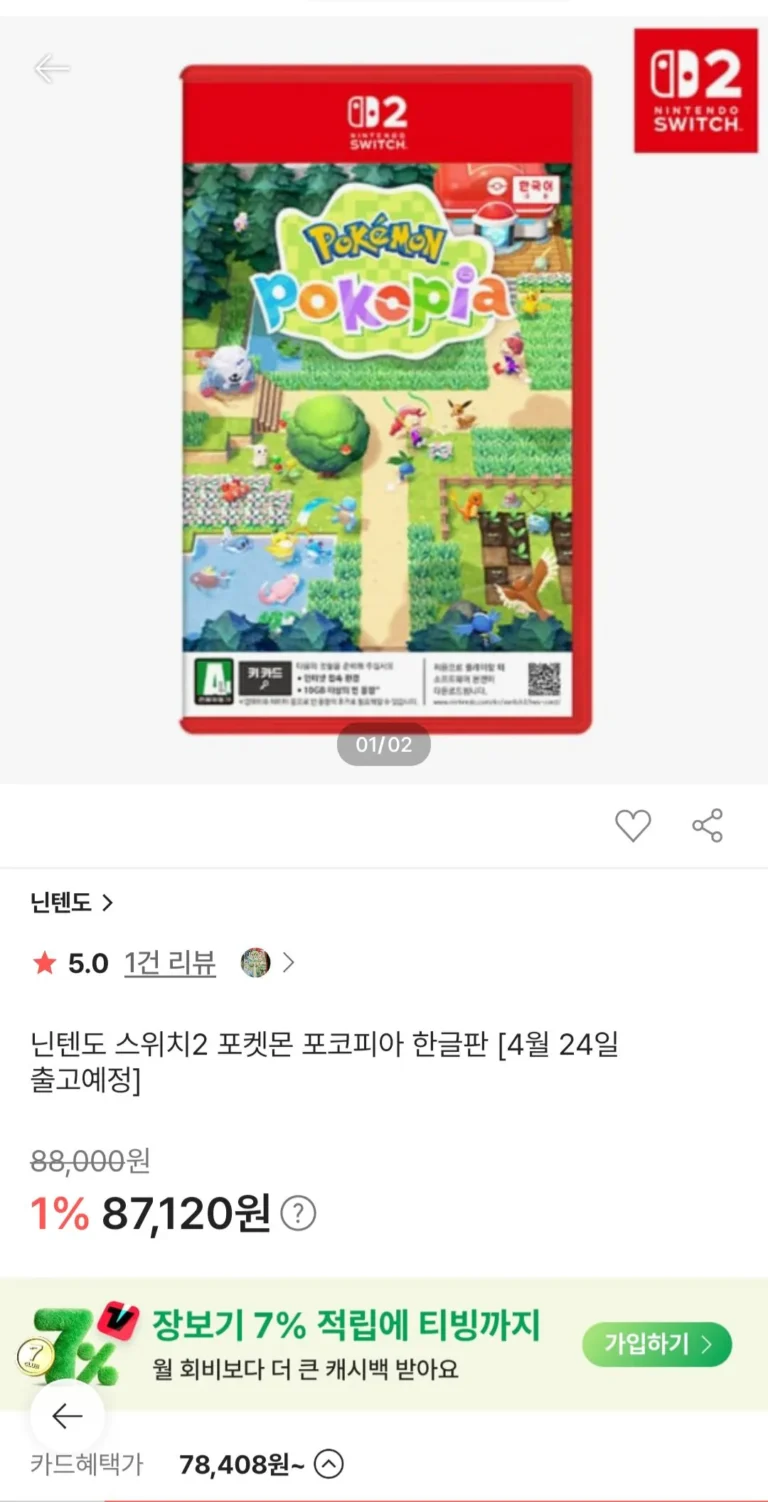Go back using the top arrow
Screen dimensions: 768x1502
[51, 68]
